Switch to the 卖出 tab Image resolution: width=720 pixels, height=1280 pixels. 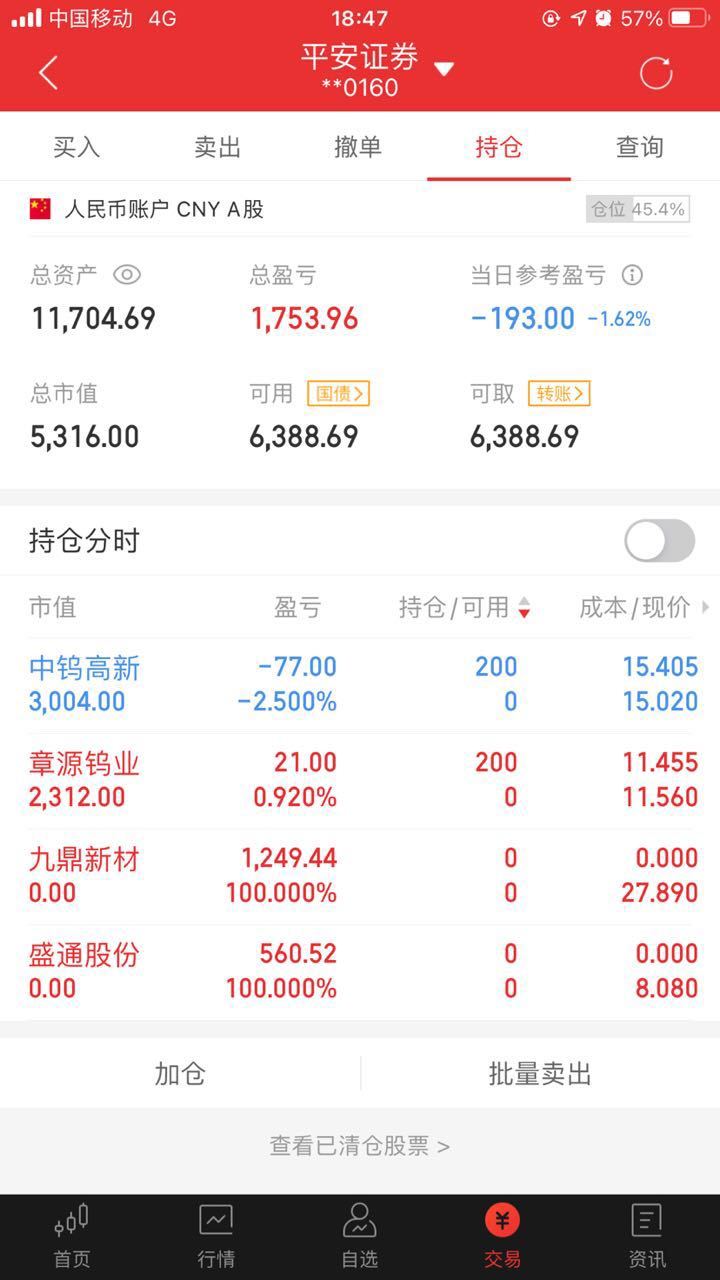(x=217, y=147)
